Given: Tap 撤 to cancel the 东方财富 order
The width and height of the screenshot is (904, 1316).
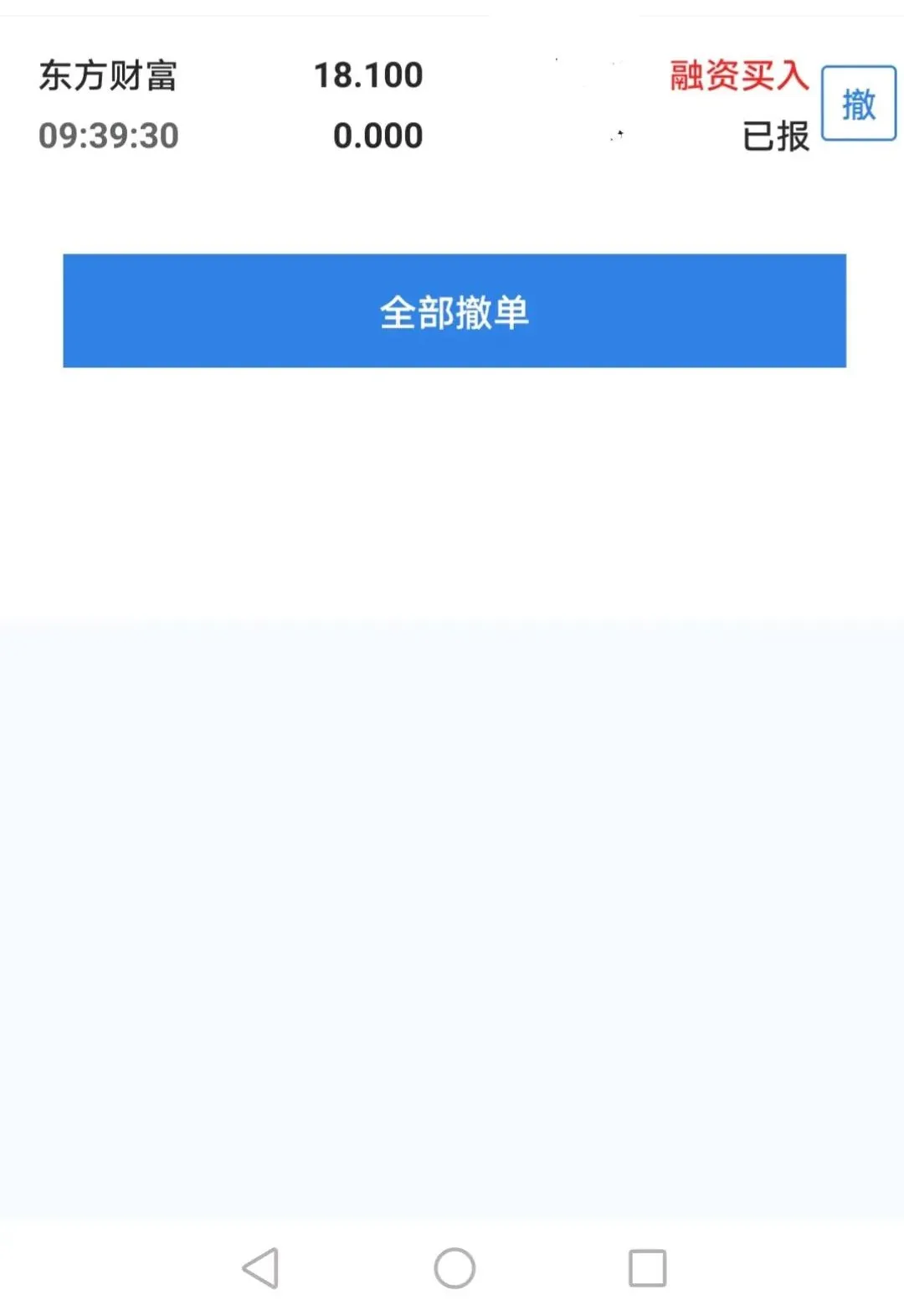Looking at the screenshot, I should point(858,104).
